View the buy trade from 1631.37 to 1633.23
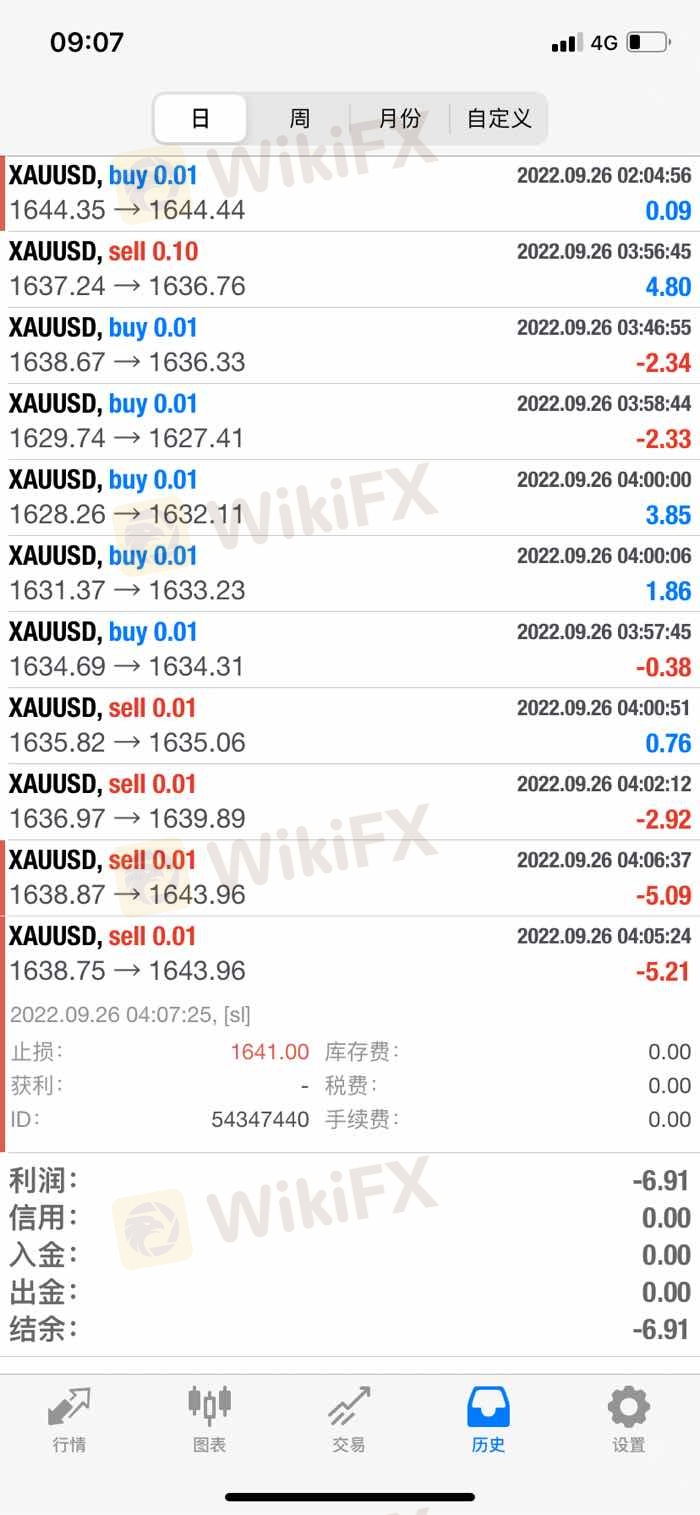 350,573
